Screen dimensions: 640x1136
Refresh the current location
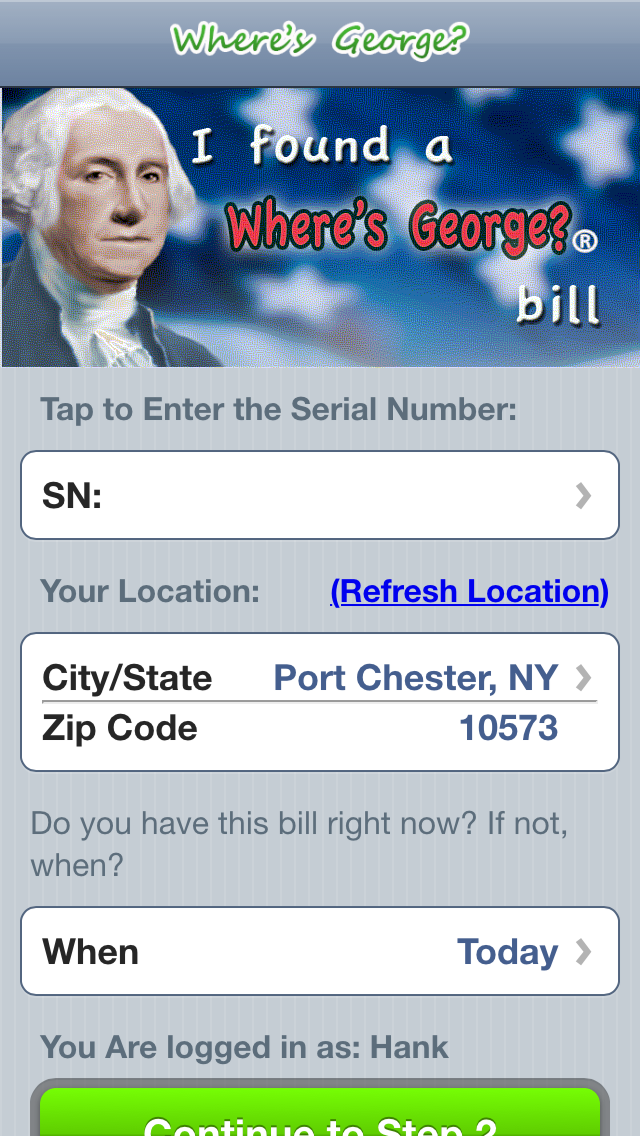pos(469,592)
